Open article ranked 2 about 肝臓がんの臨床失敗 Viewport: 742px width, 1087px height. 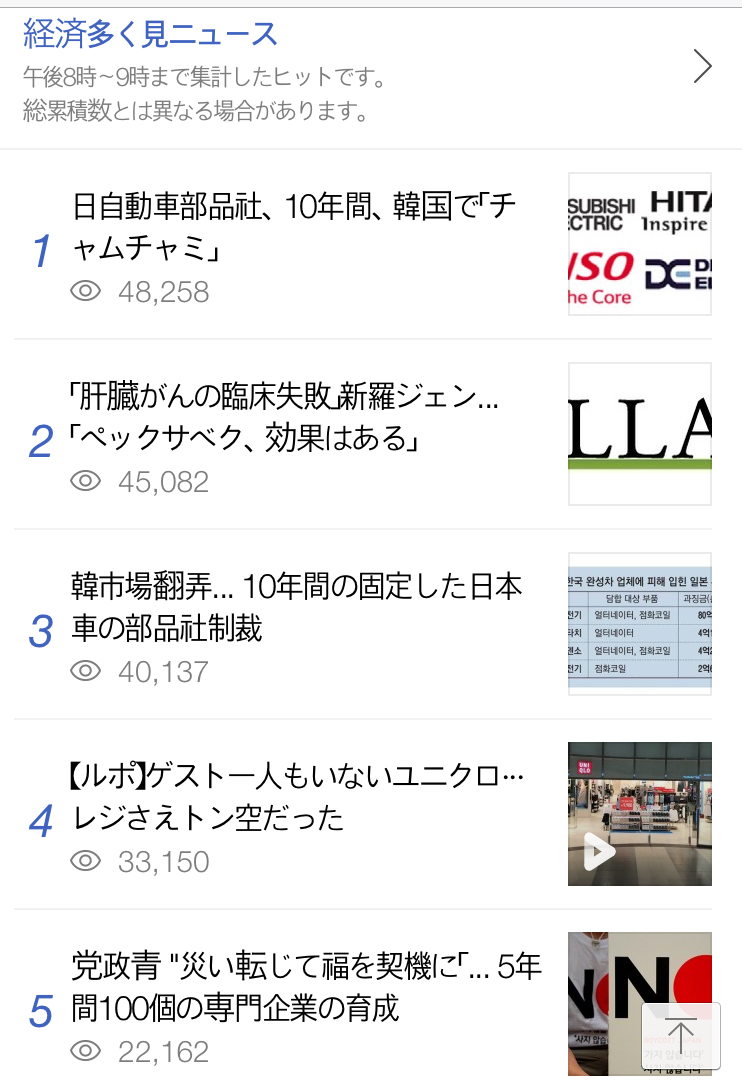pos(285,418)
